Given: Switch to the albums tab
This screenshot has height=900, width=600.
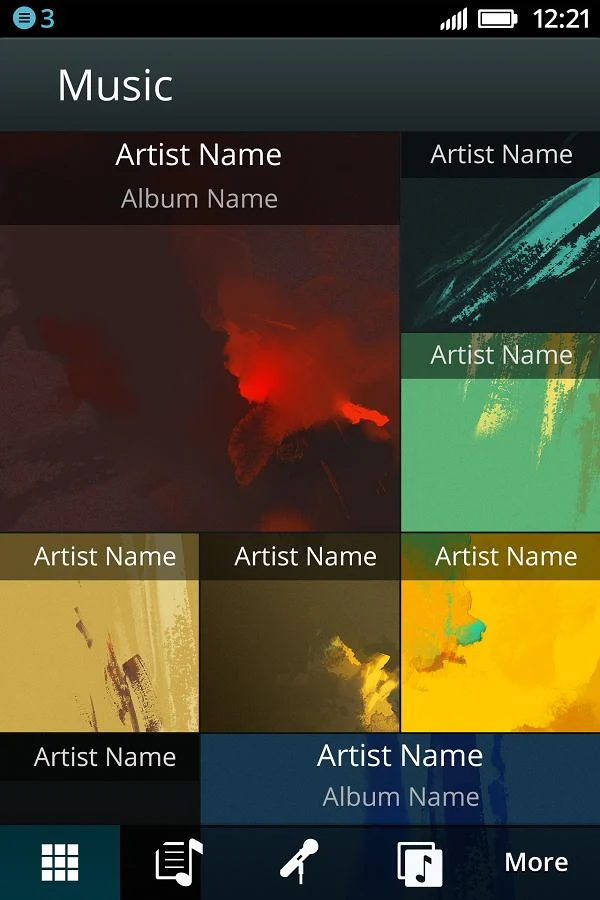Looking at the screenshot, I should (x=420, y=862).
